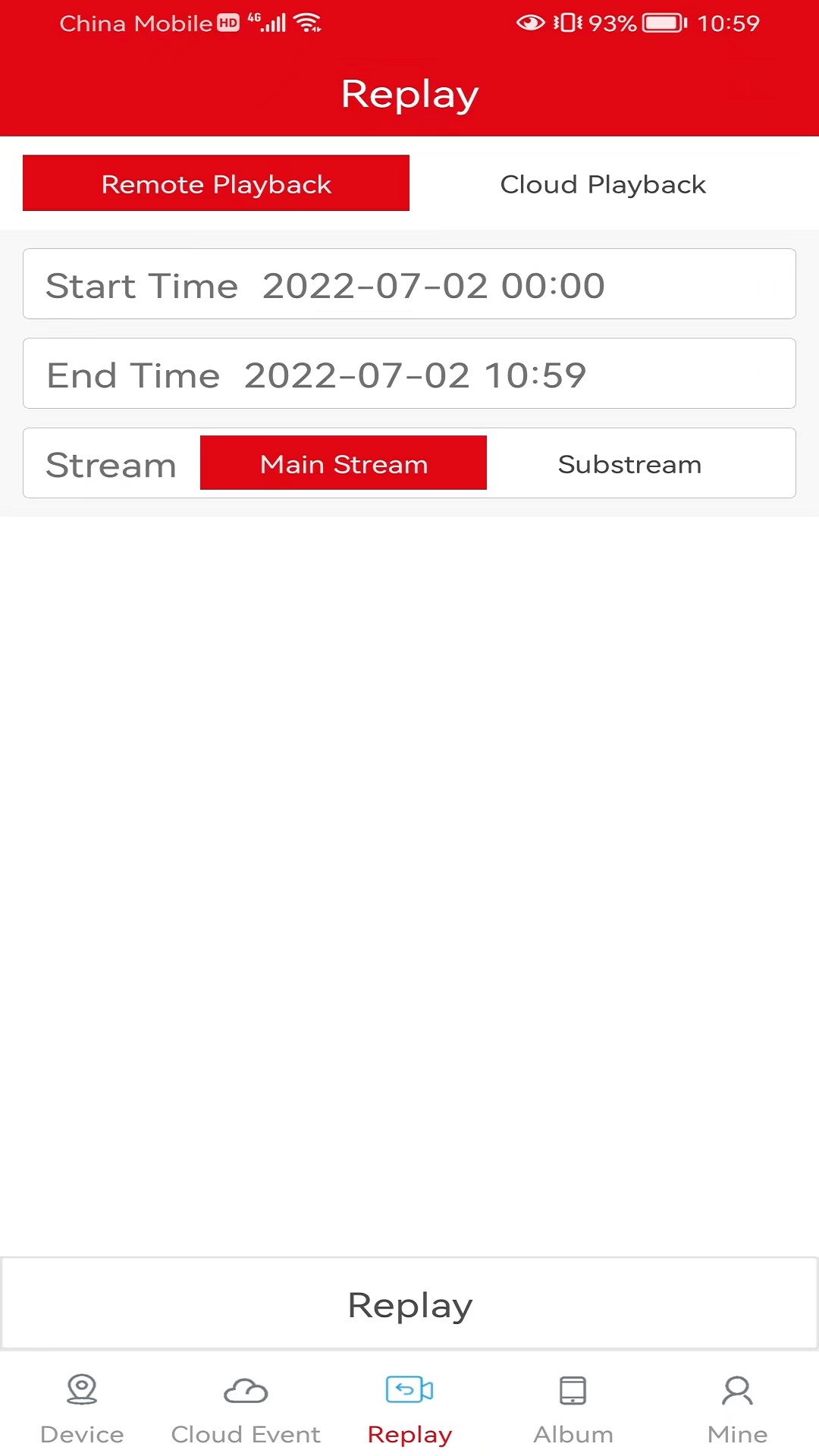
Task: Switch to the Cloud Playback tab
Action: click(x=603, y=184)
